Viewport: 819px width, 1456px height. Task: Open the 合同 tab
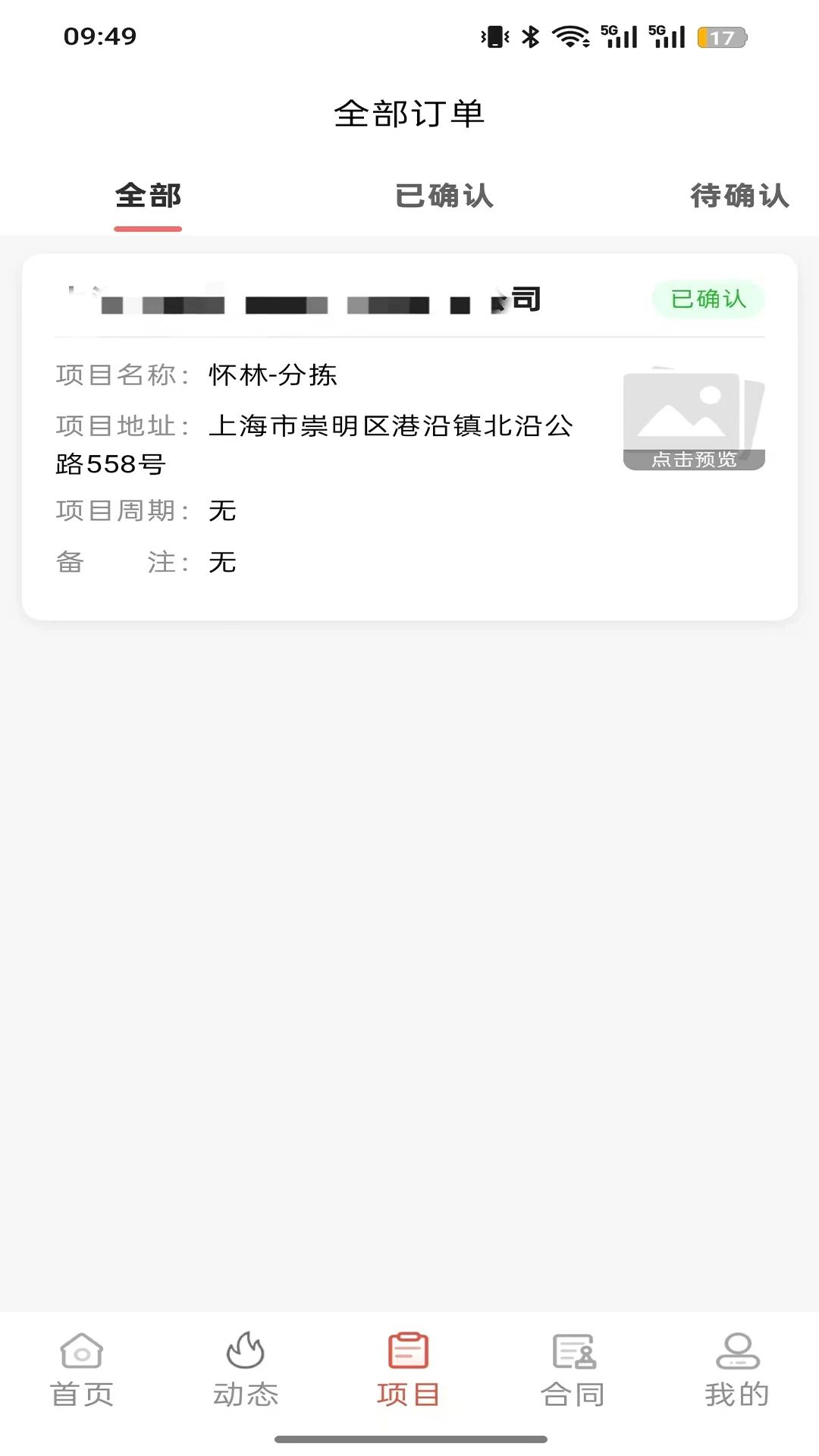pyautogui.click(x=573, y=1371)
